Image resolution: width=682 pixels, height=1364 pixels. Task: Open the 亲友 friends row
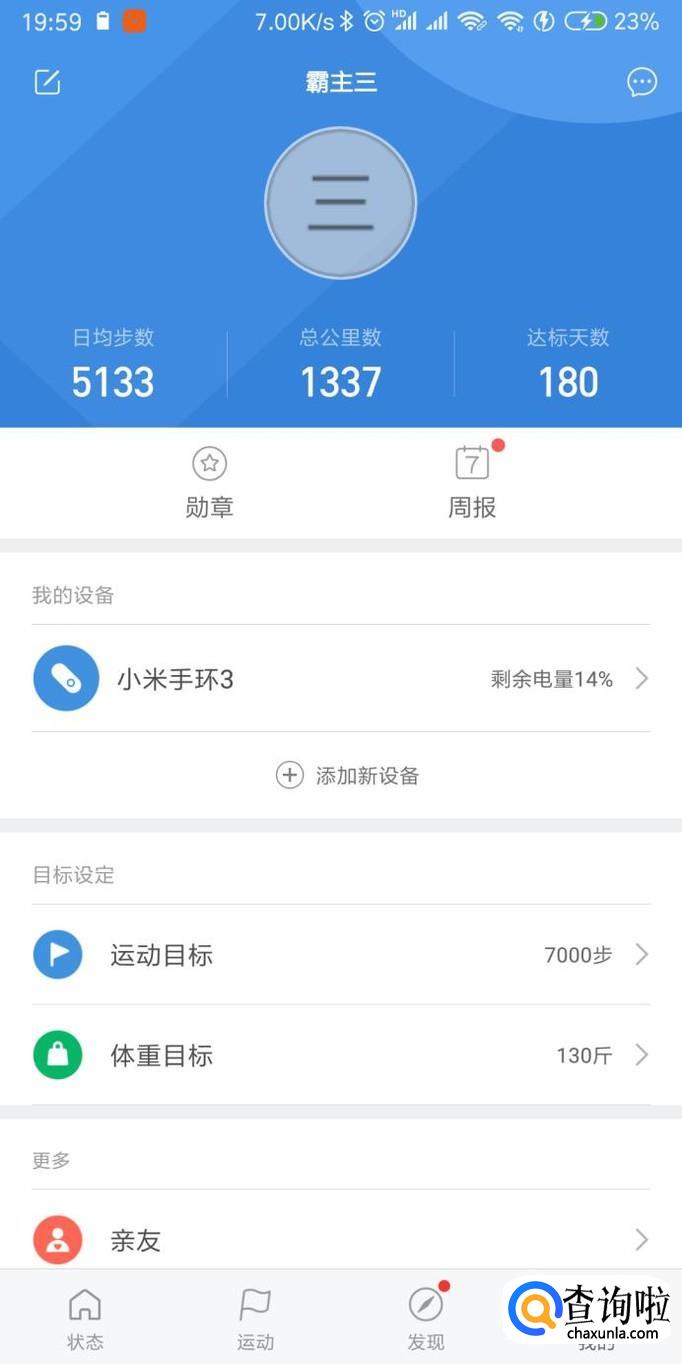click(340, 1240)
